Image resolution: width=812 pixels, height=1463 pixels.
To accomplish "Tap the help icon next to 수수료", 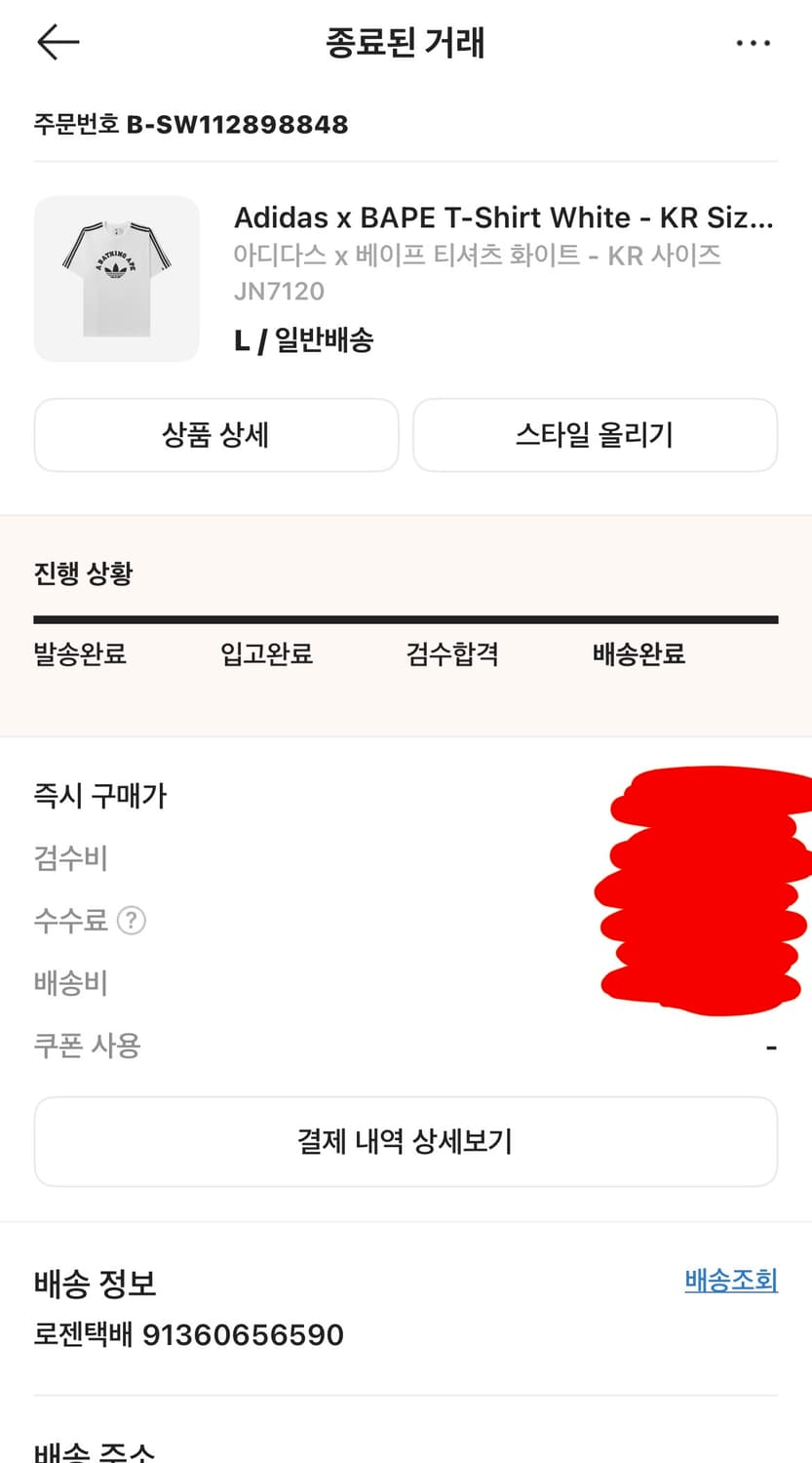I will click(x=132, y=920).
